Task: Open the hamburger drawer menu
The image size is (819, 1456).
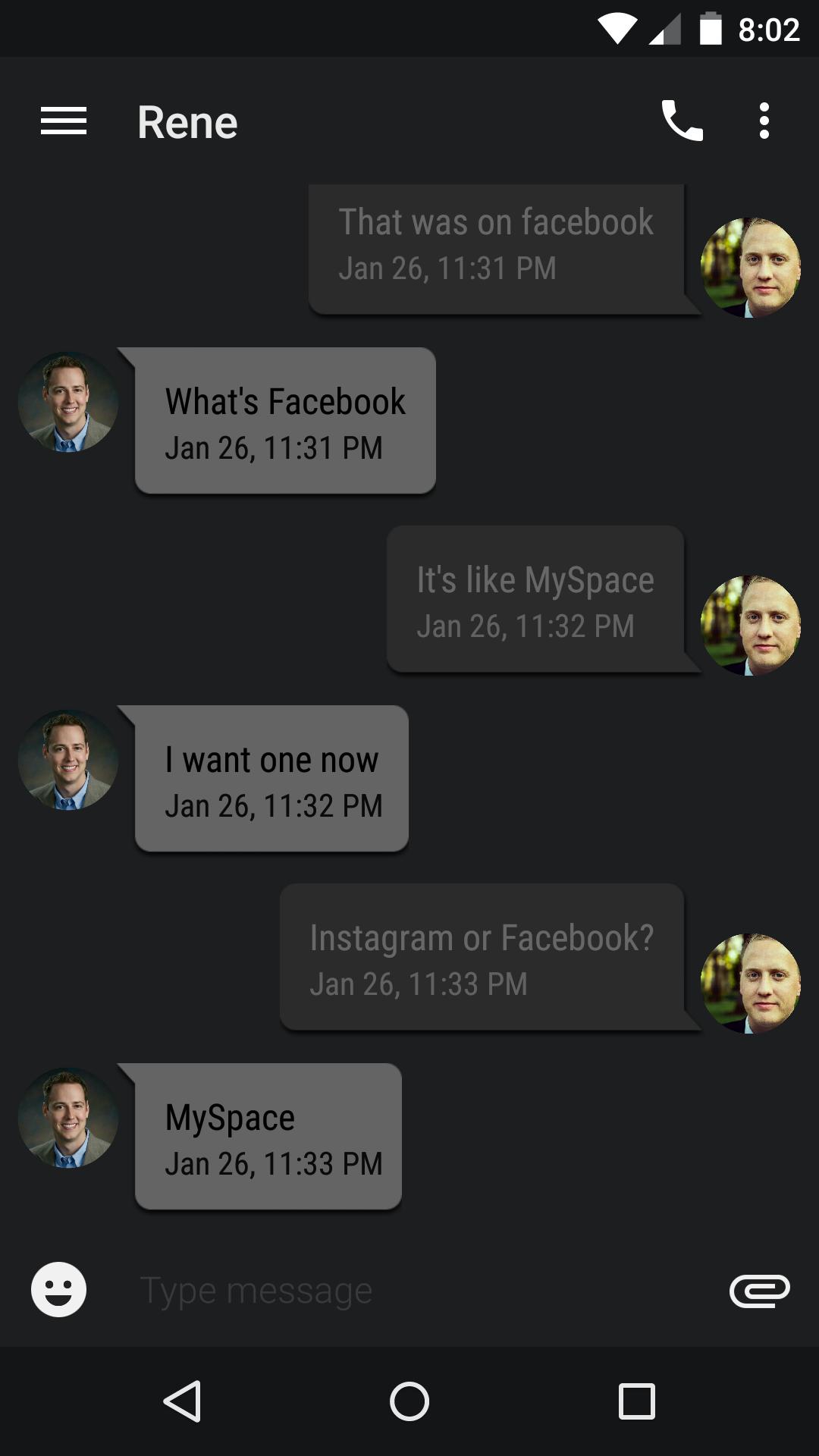Action: point(64,121)
